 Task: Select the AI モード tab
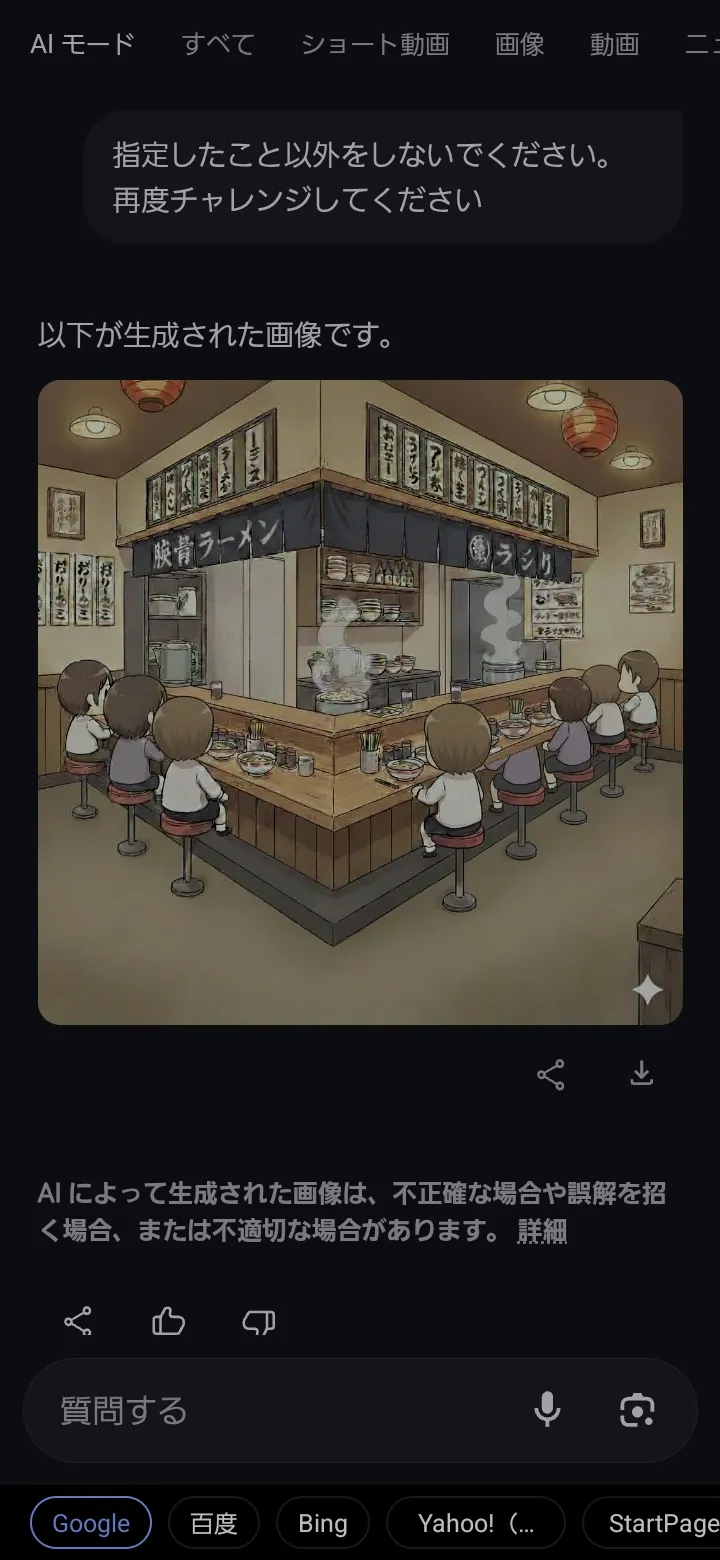(x=82, y=44)
